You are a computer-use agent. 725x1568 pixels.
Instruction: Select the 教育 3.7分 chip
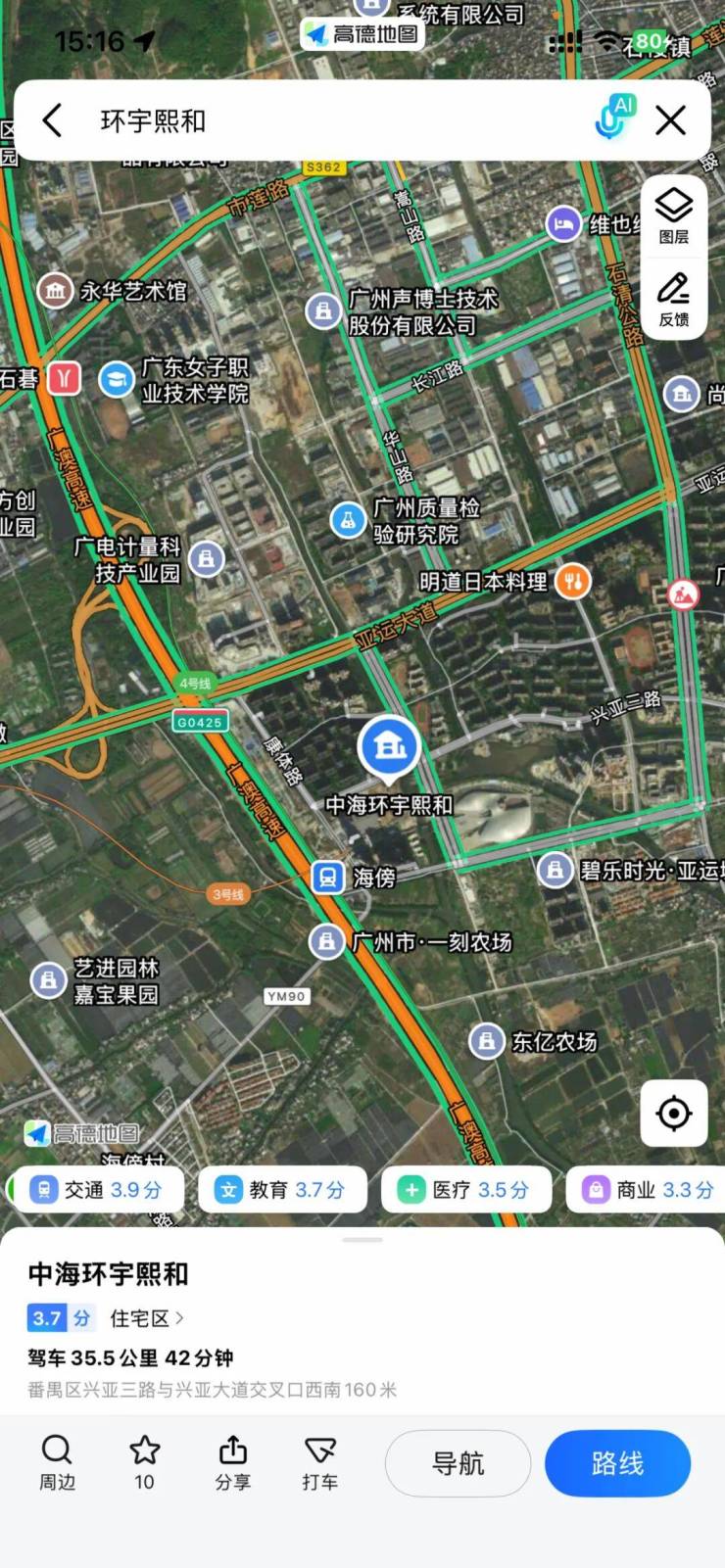[282, 1190]
